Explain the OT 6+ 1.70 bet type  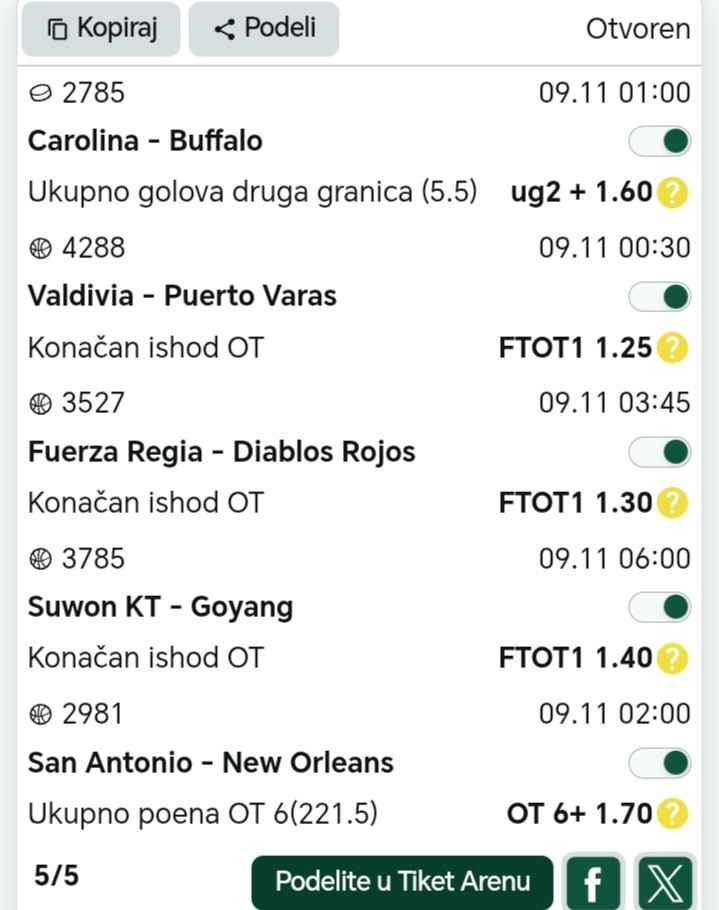[x=673, y=814]
